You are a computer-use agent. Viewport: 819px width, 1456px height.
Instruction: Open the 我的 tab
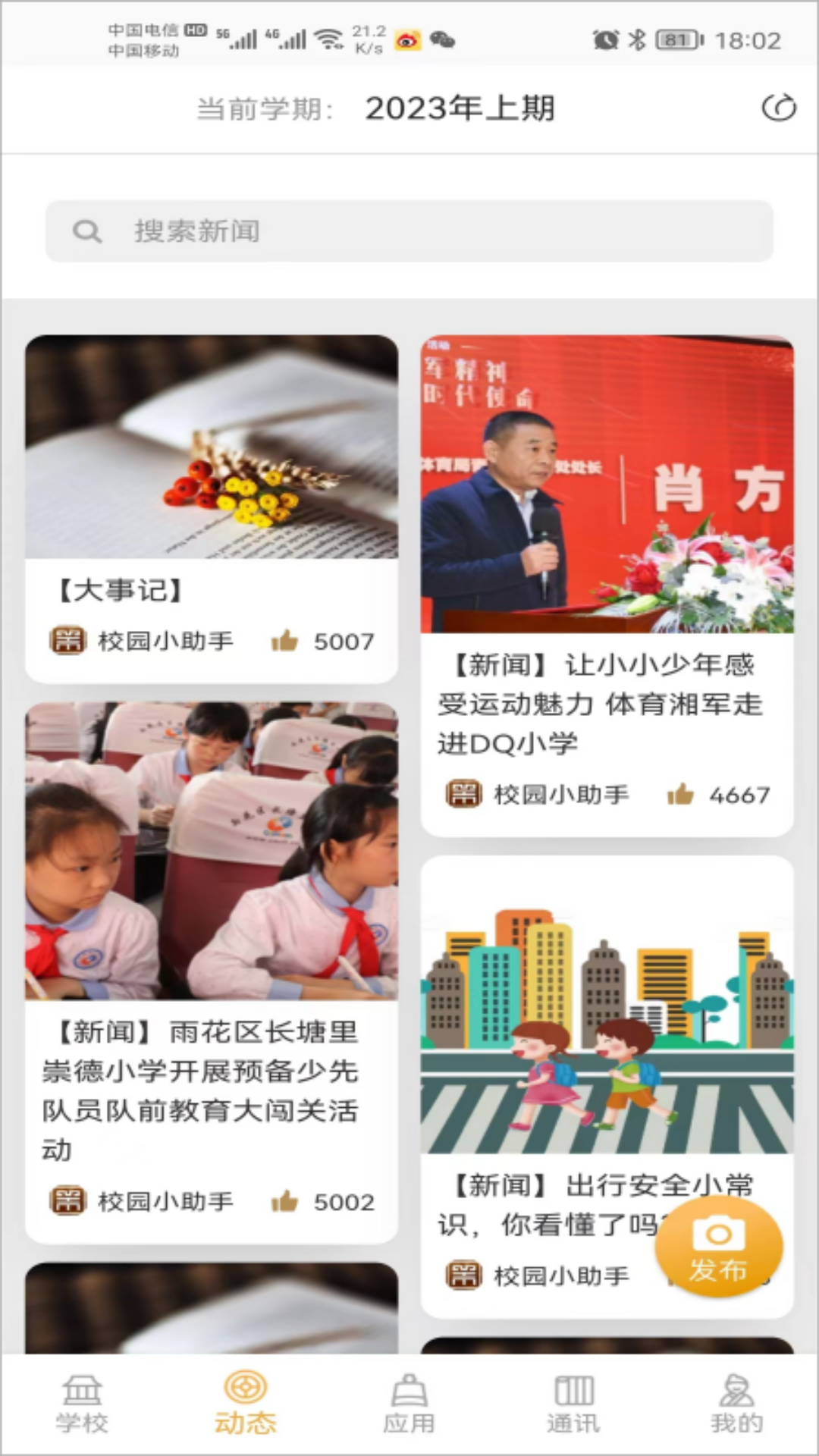[736, 1404]
